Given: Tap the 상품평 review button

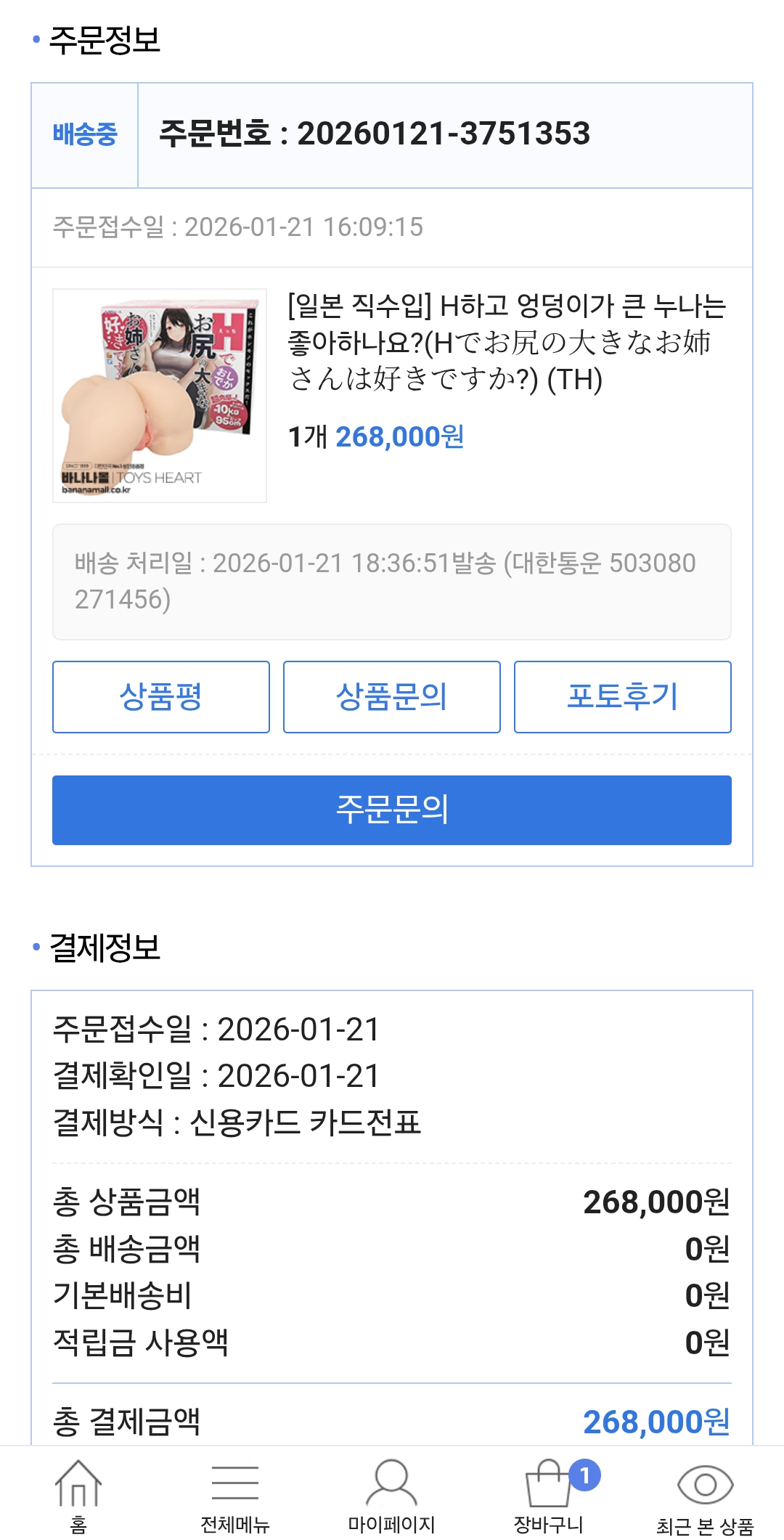Looking at the screenshot, I should (x=160, y=696).
